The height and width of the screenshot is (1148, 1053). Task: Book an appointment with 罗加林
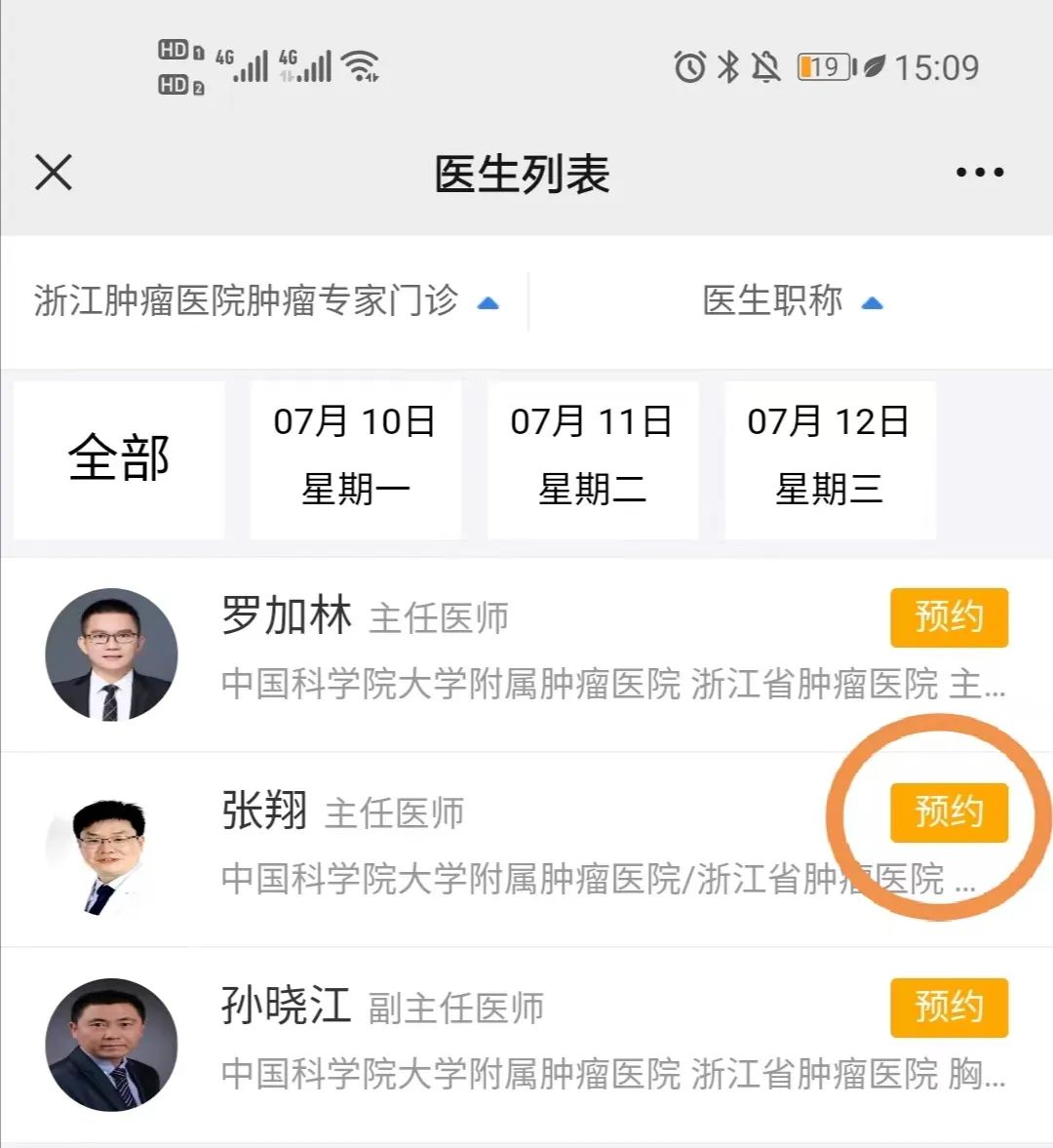pos(948,617)
